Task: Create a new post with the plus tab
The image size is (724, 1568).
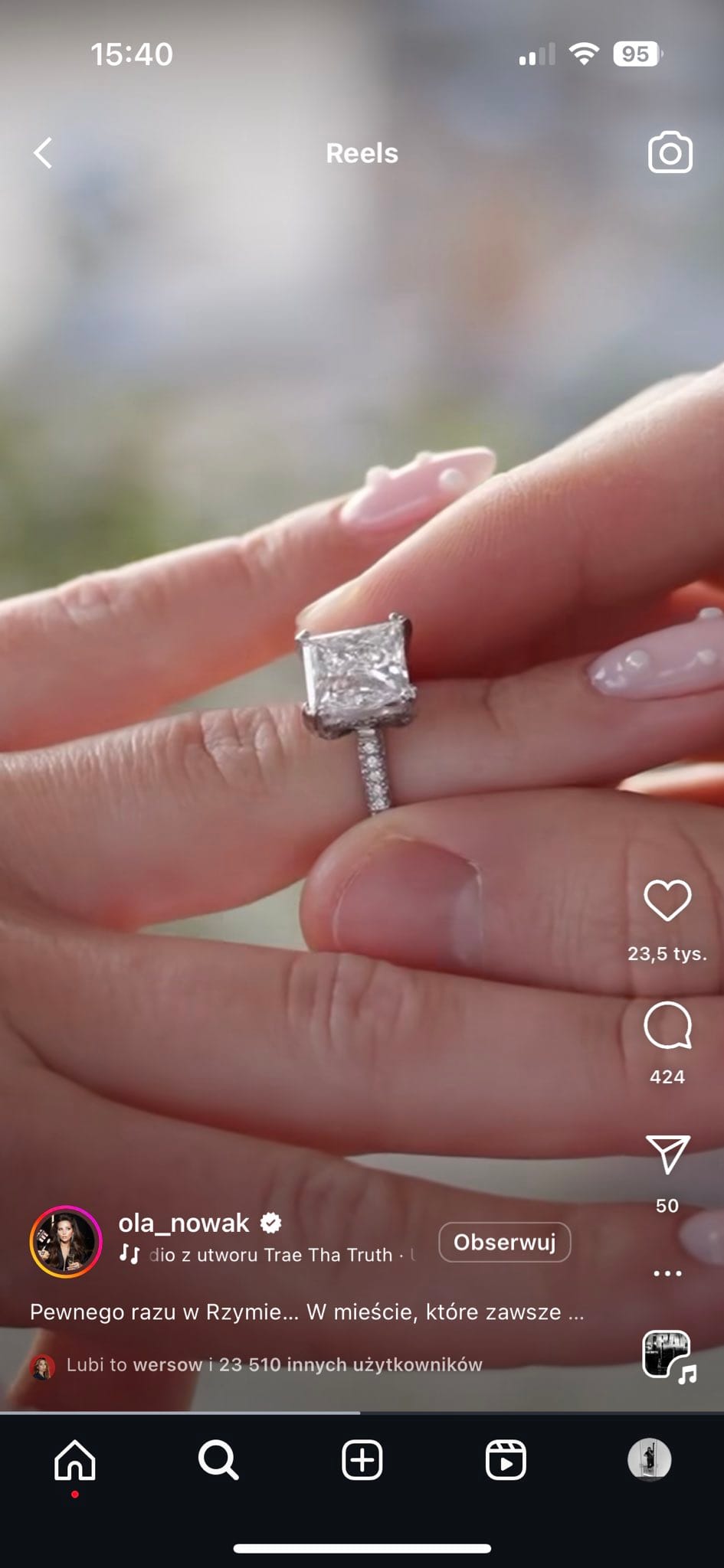Action: click(x=362, y=1460)
